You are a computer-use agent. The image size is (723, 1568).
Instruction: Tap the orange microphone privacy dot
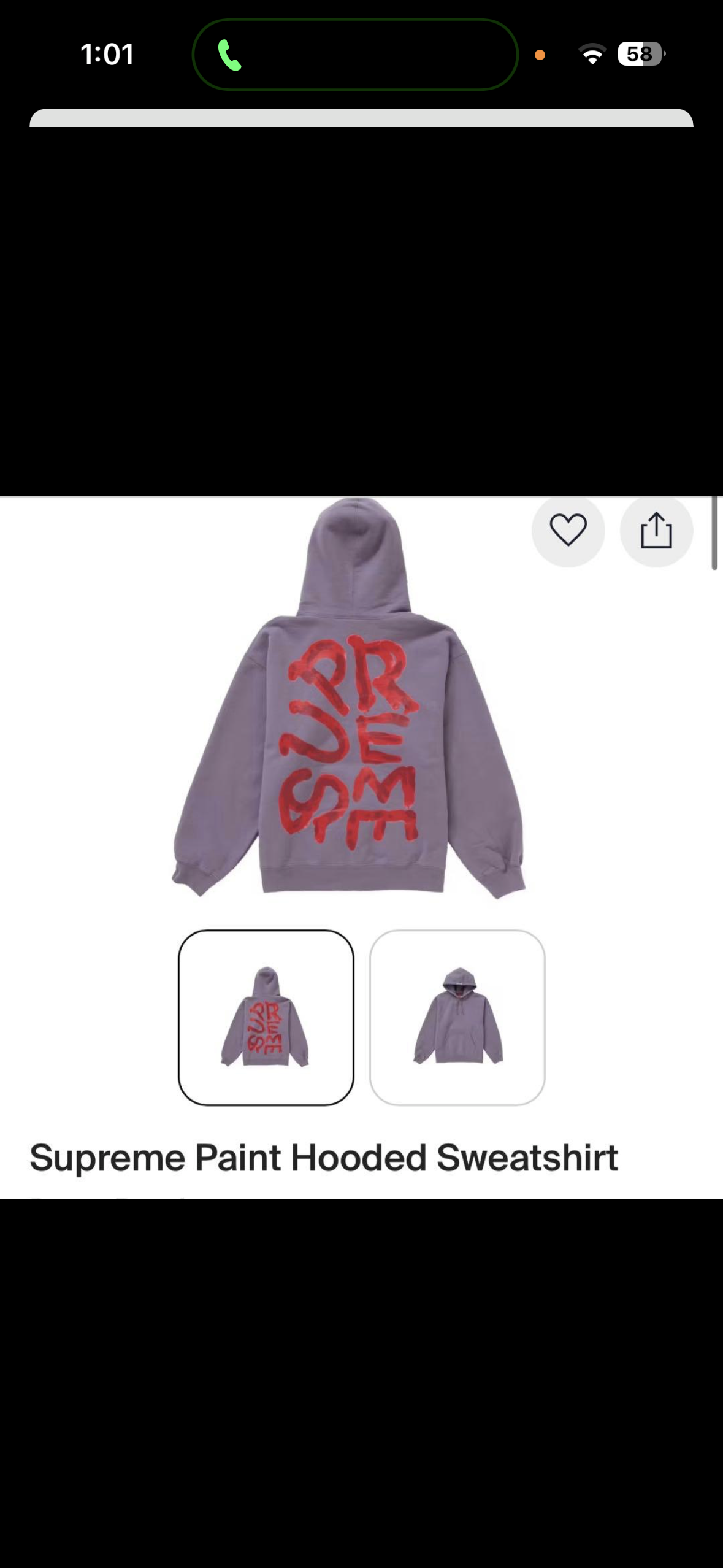click(539, 55)
